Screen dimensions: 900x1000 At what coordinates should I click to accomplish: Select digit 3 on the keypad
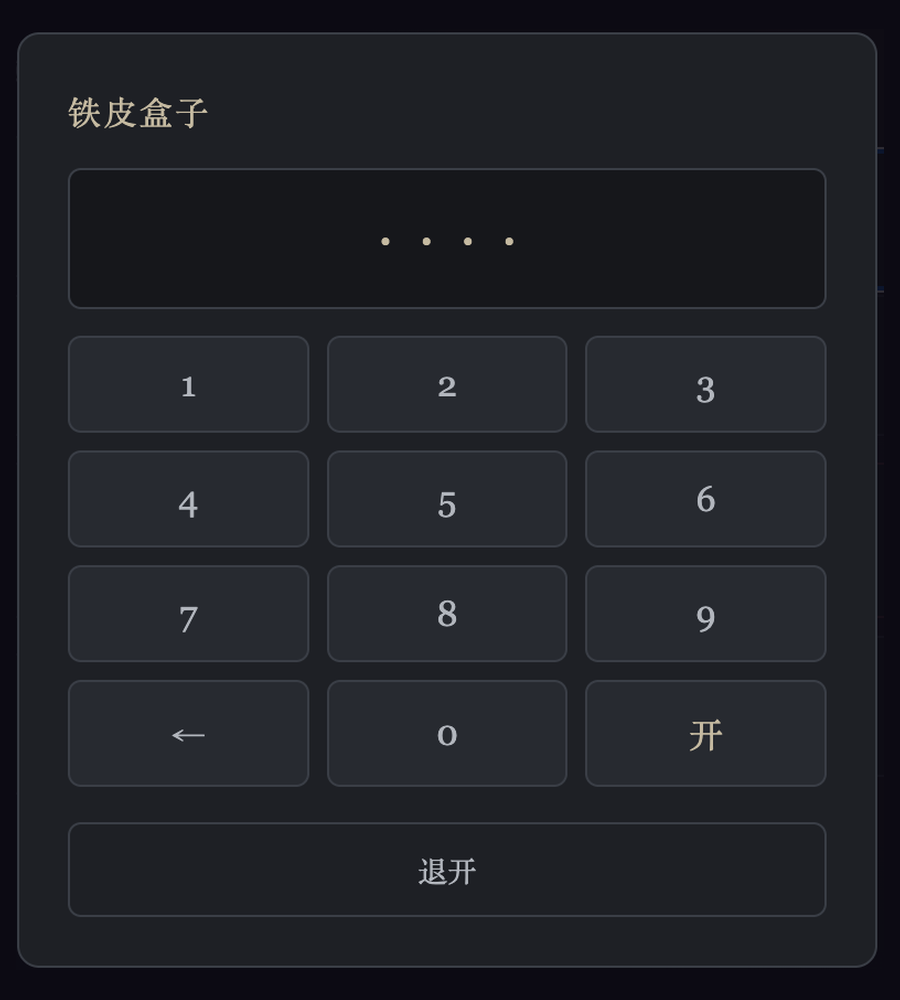705,385
